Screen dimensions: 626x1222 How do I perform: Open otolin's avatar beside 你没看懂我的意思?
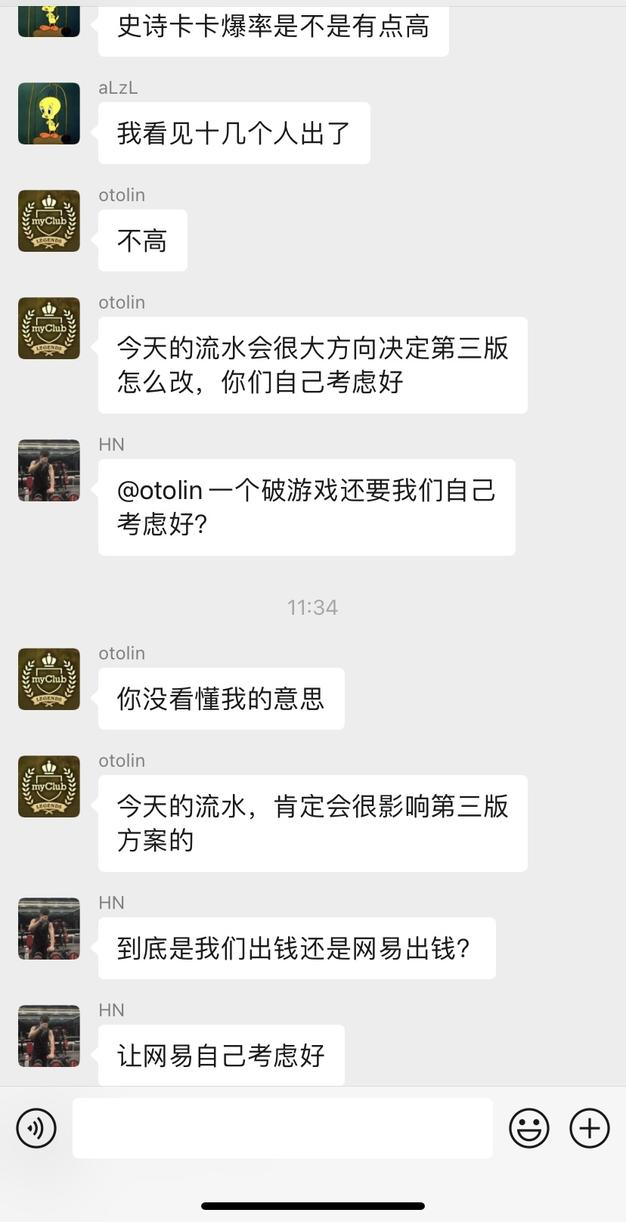click(x=49, y=679)
